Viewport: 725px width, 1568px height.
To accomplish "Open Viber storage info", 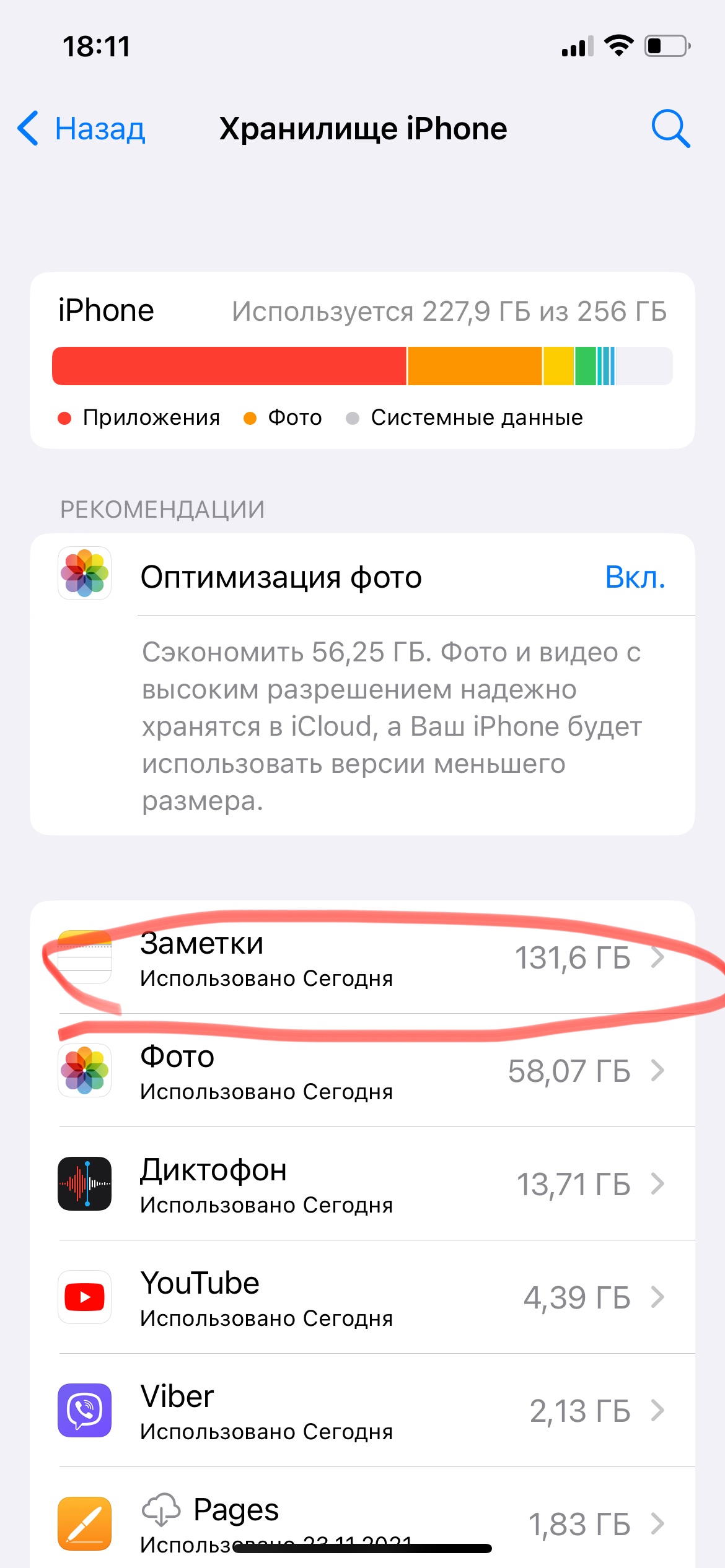I will (x=362, y=1410).
